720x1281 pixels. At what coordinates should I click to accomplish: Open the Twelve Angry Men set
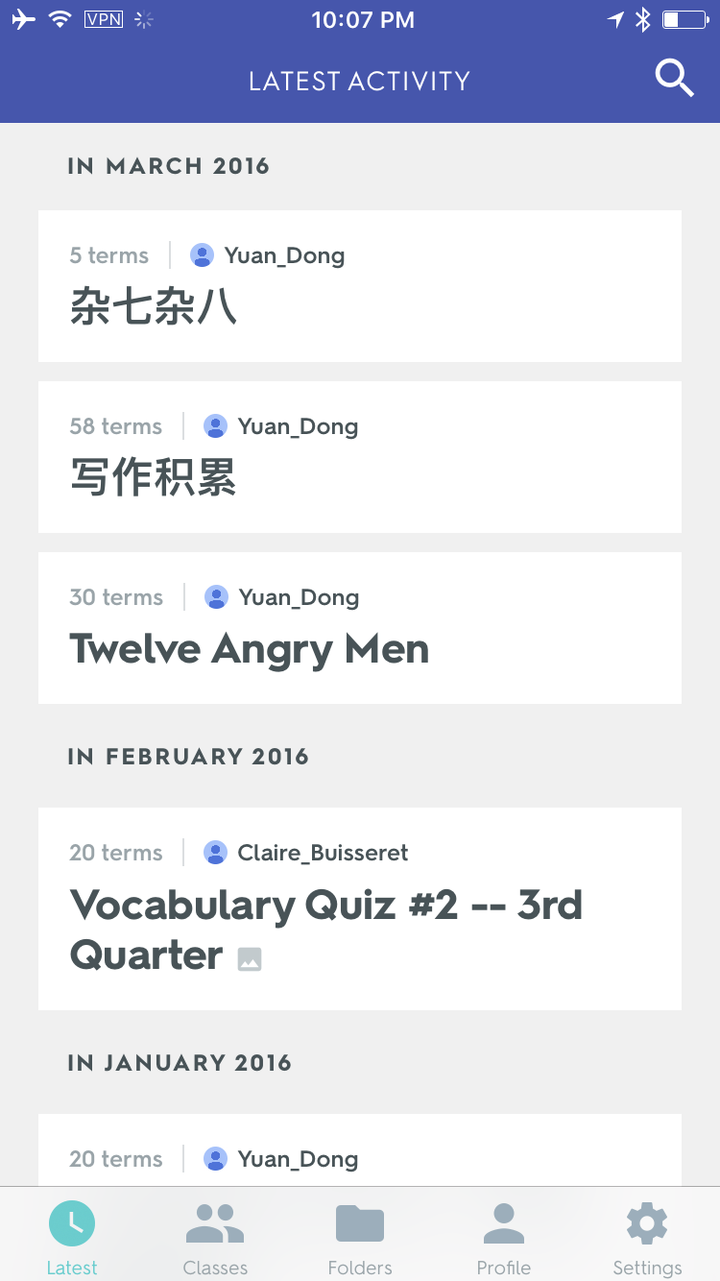point(360,628)
